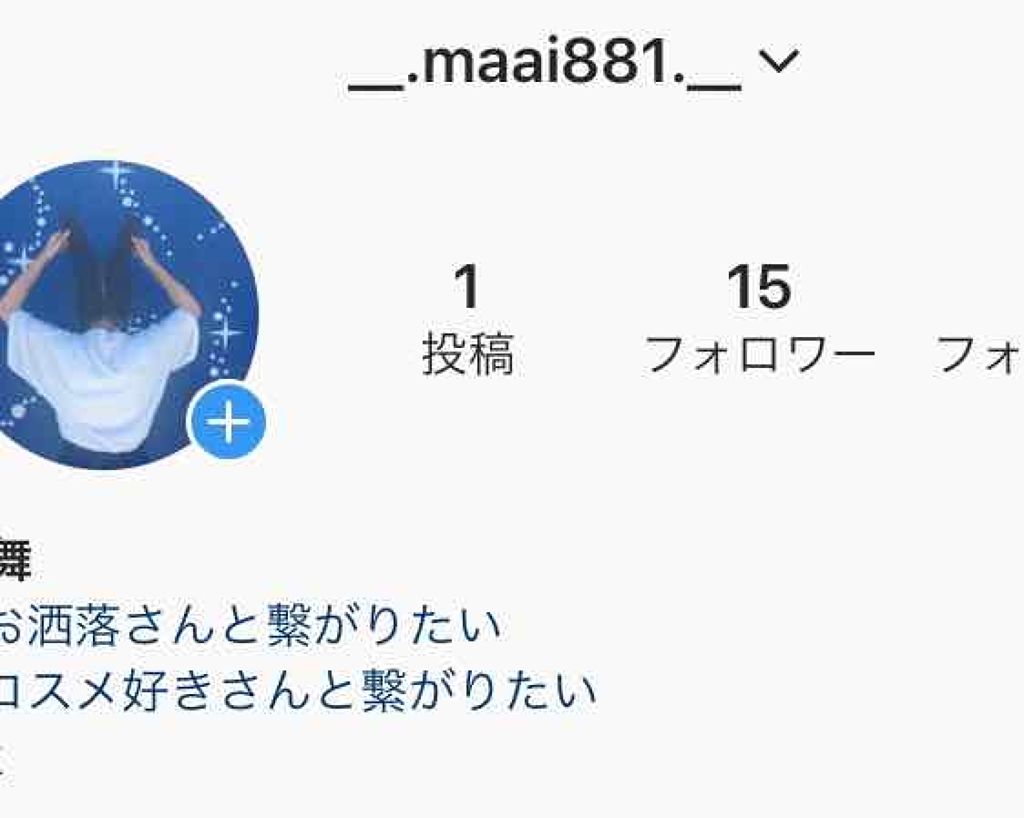View the 15 followers list

[x=759, y=319]
